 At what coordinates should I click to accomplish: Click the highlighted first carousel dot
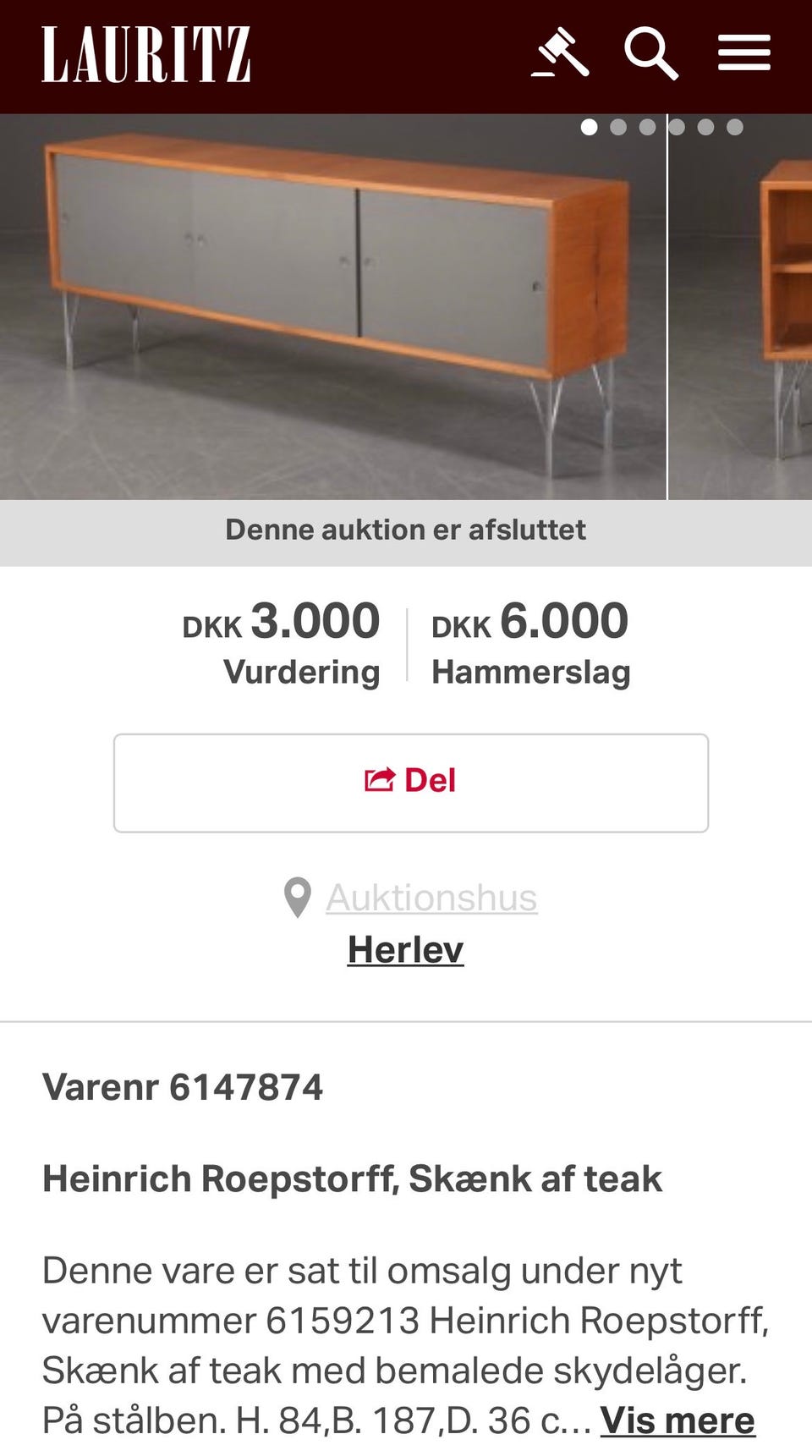point(590,126)
